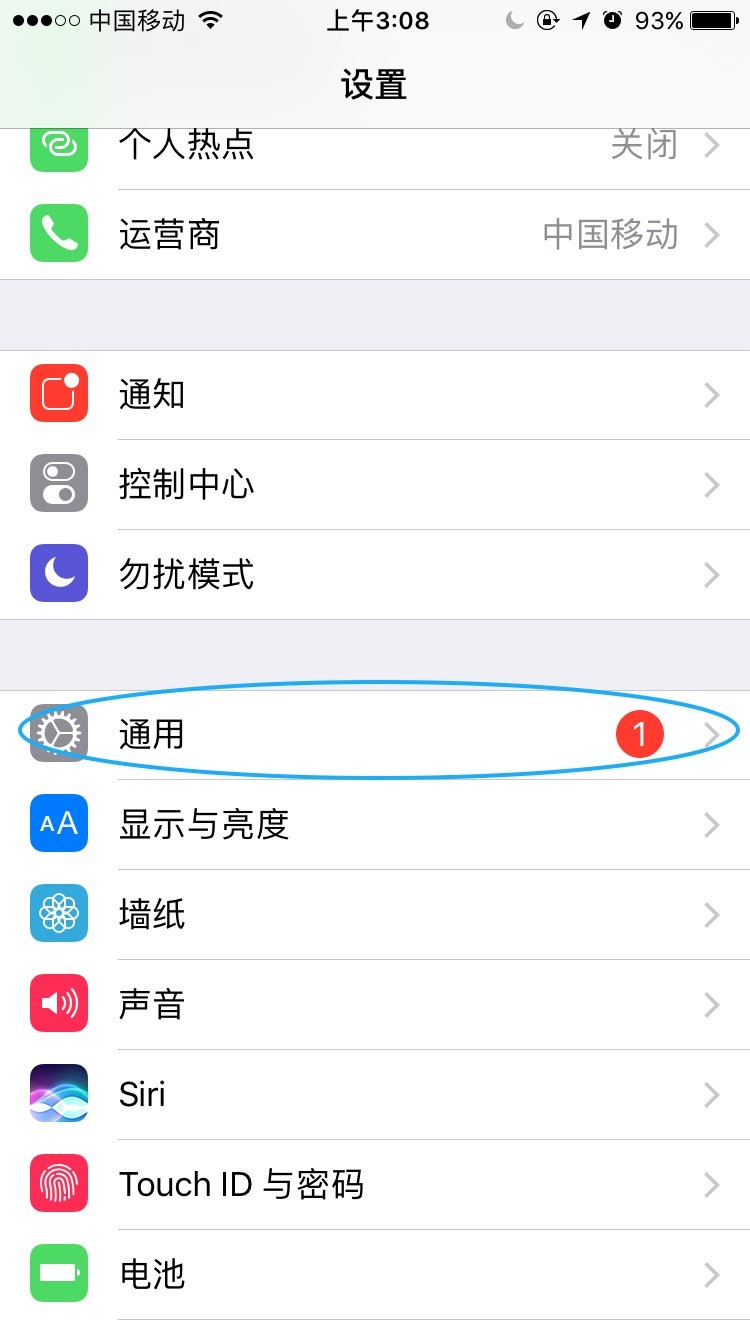The height and width of the screenshot is (1334, 750).
Task: Select the gear icon for 通用
Action: click(58, 733)
